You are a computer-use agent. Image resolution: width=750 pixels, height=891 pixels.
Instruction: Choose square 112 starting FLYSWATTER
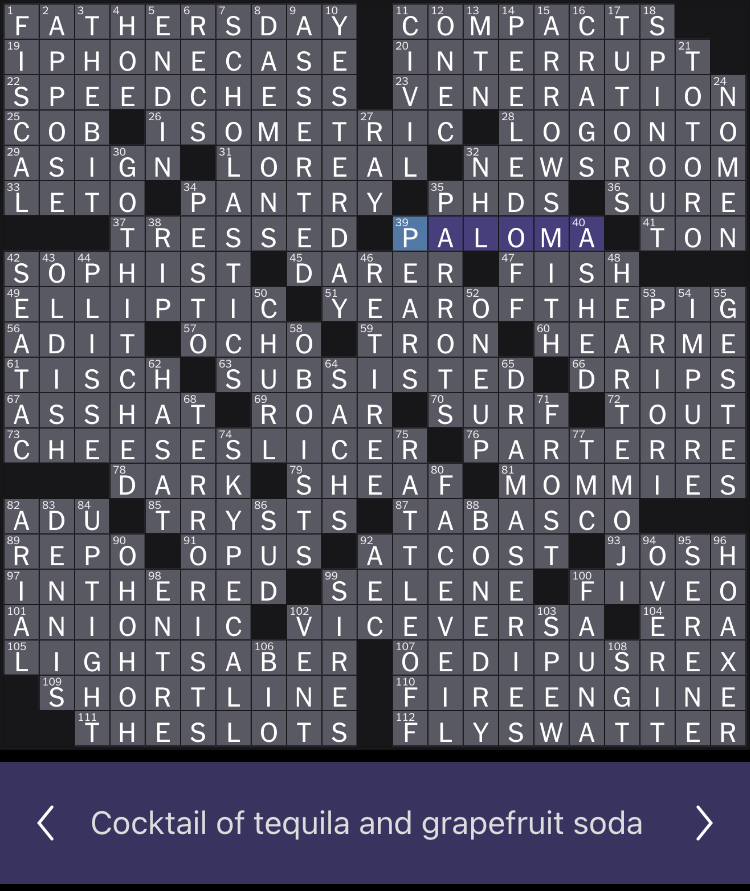[410, 731]
